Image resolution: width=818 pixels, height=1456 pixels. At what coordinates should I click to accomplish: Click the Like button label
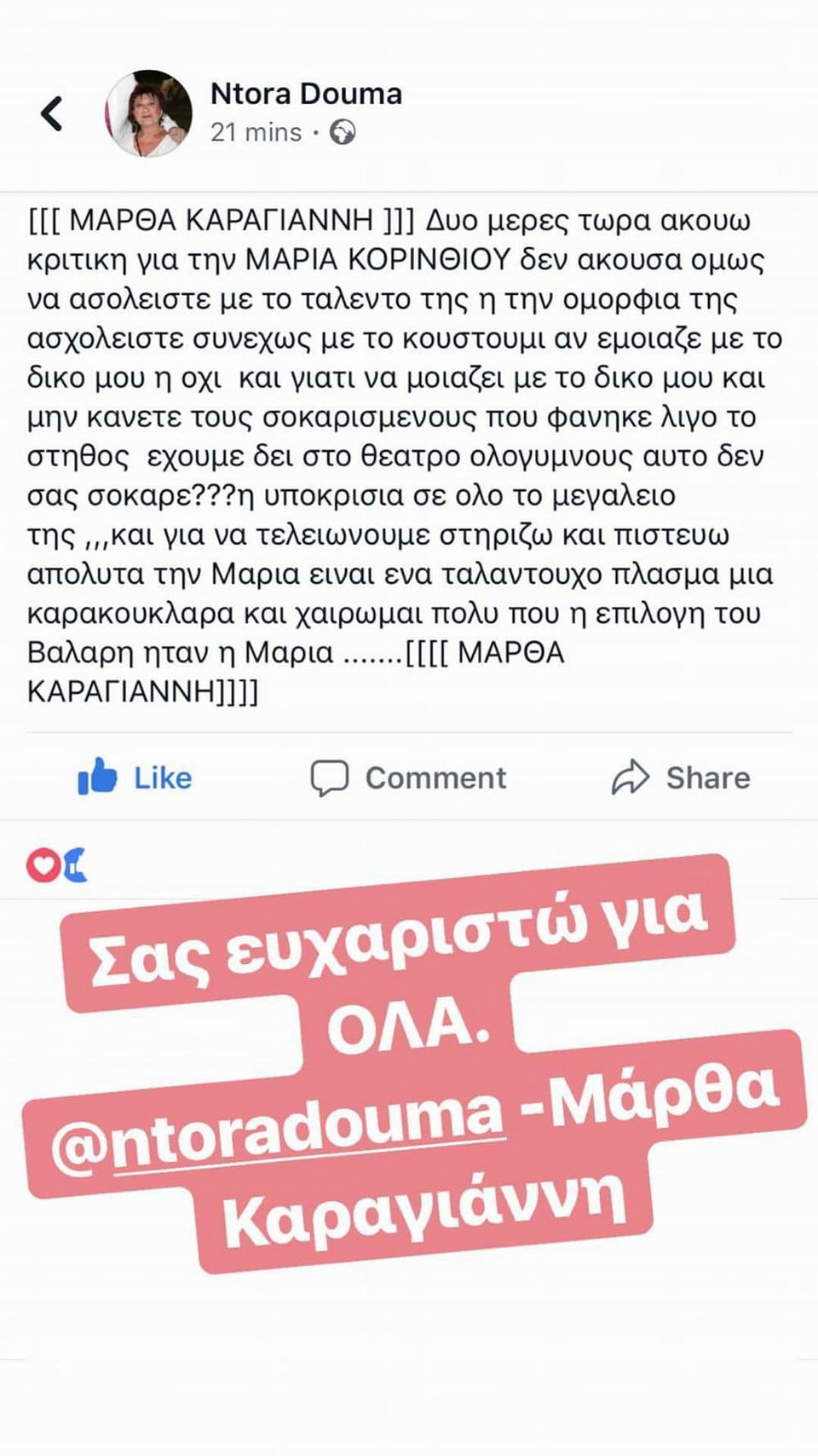click(x=160, y=777)
